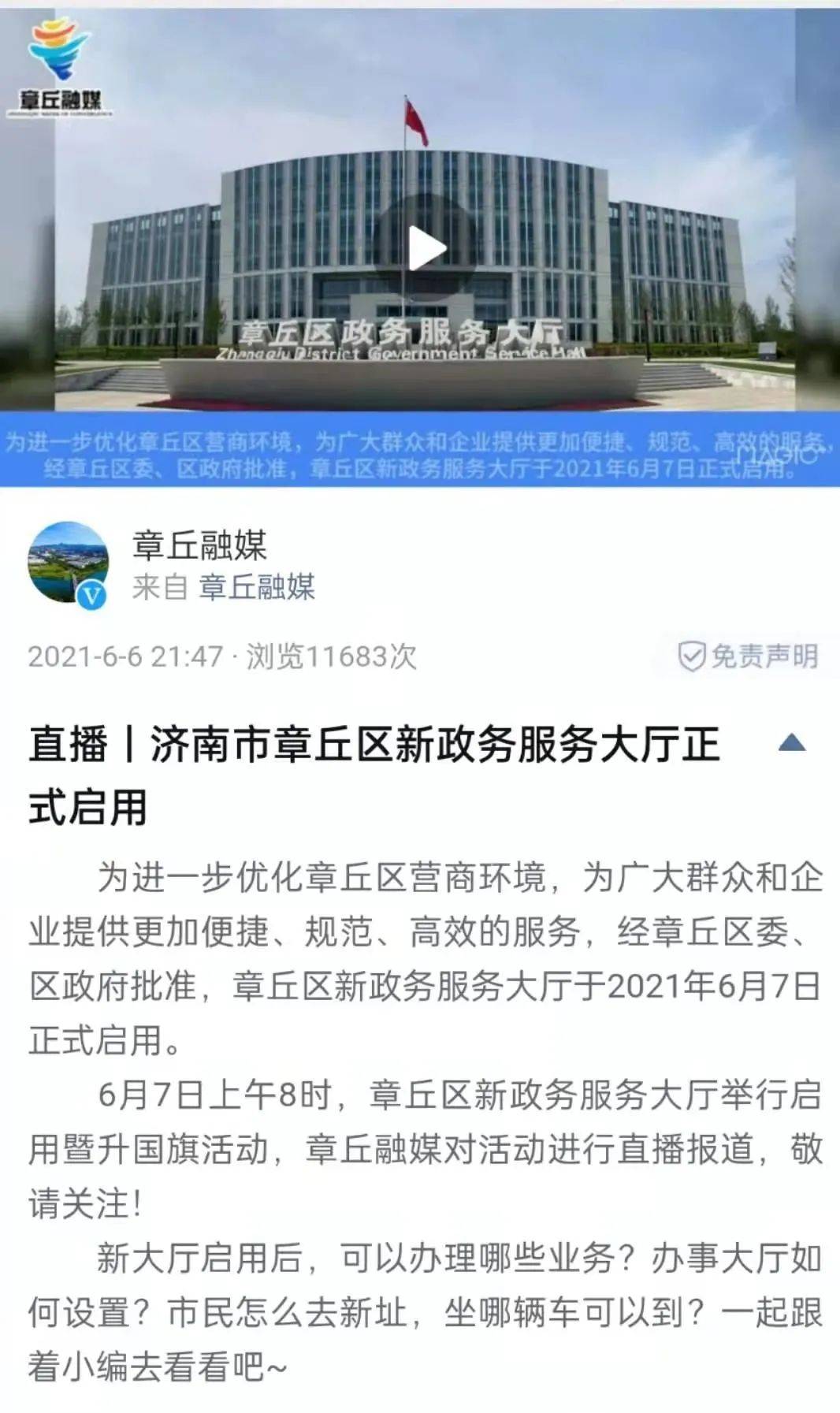The height and width of the screenshot is (1413, 840).
Task: Open the 章丘融媒 profile avatar
Action: click(x=68, y=562)
